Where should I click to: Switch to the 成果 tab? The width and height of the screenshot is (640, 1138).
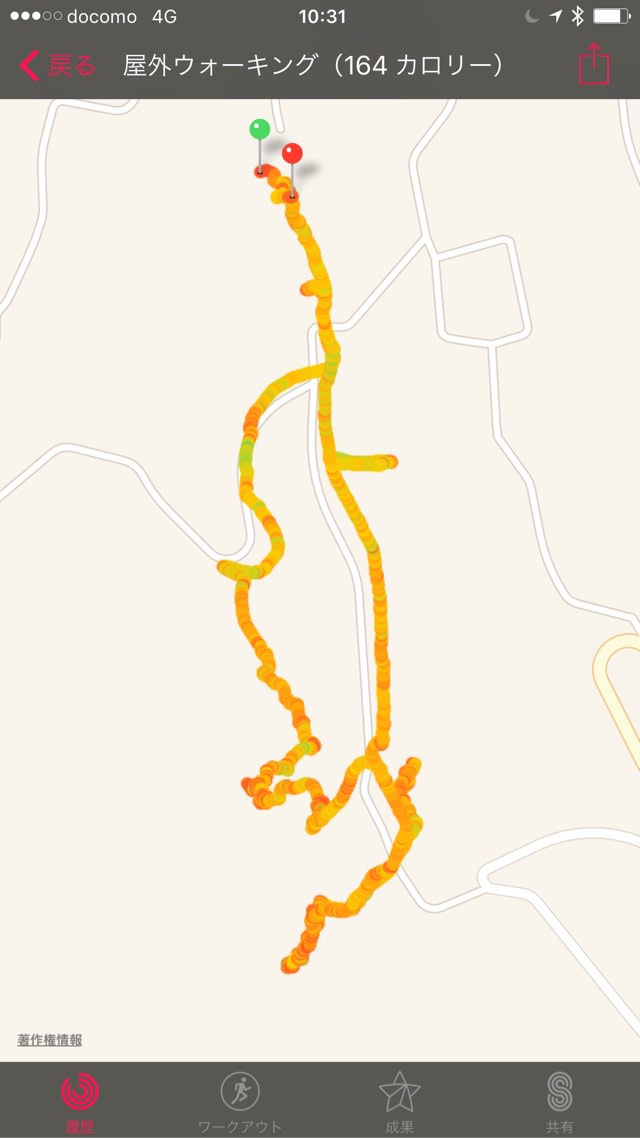(399, 1100)
